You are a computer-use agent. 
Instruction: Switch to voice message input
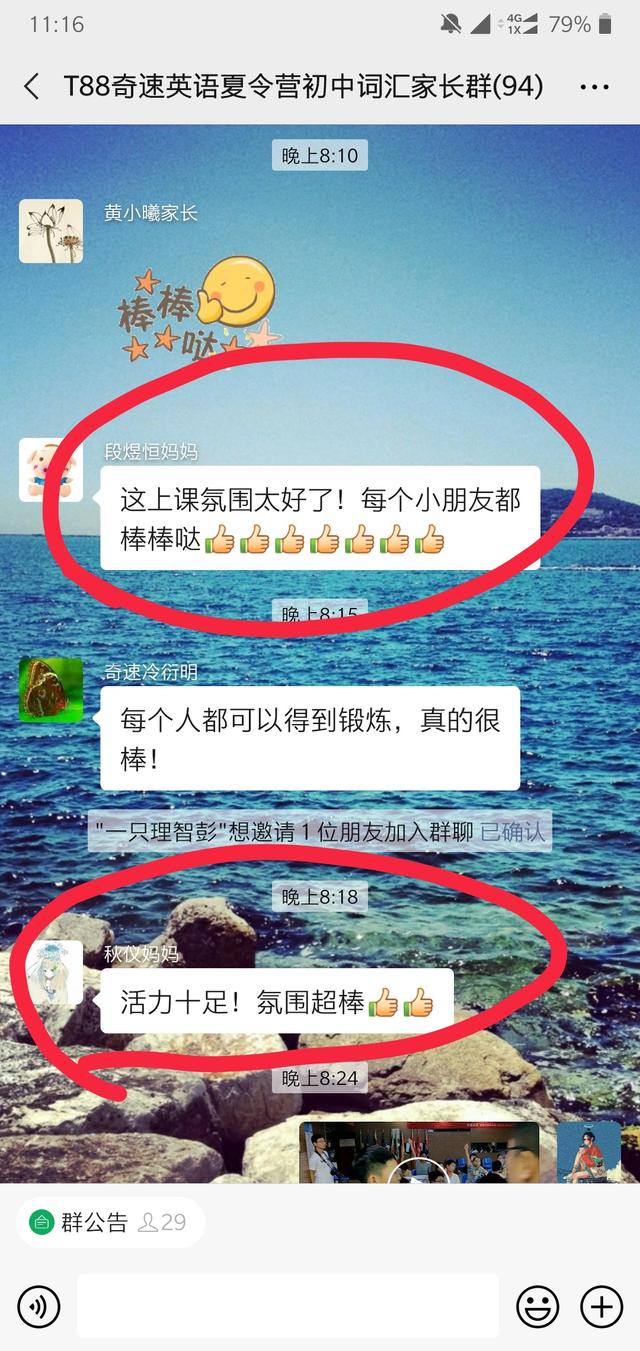39,1306
